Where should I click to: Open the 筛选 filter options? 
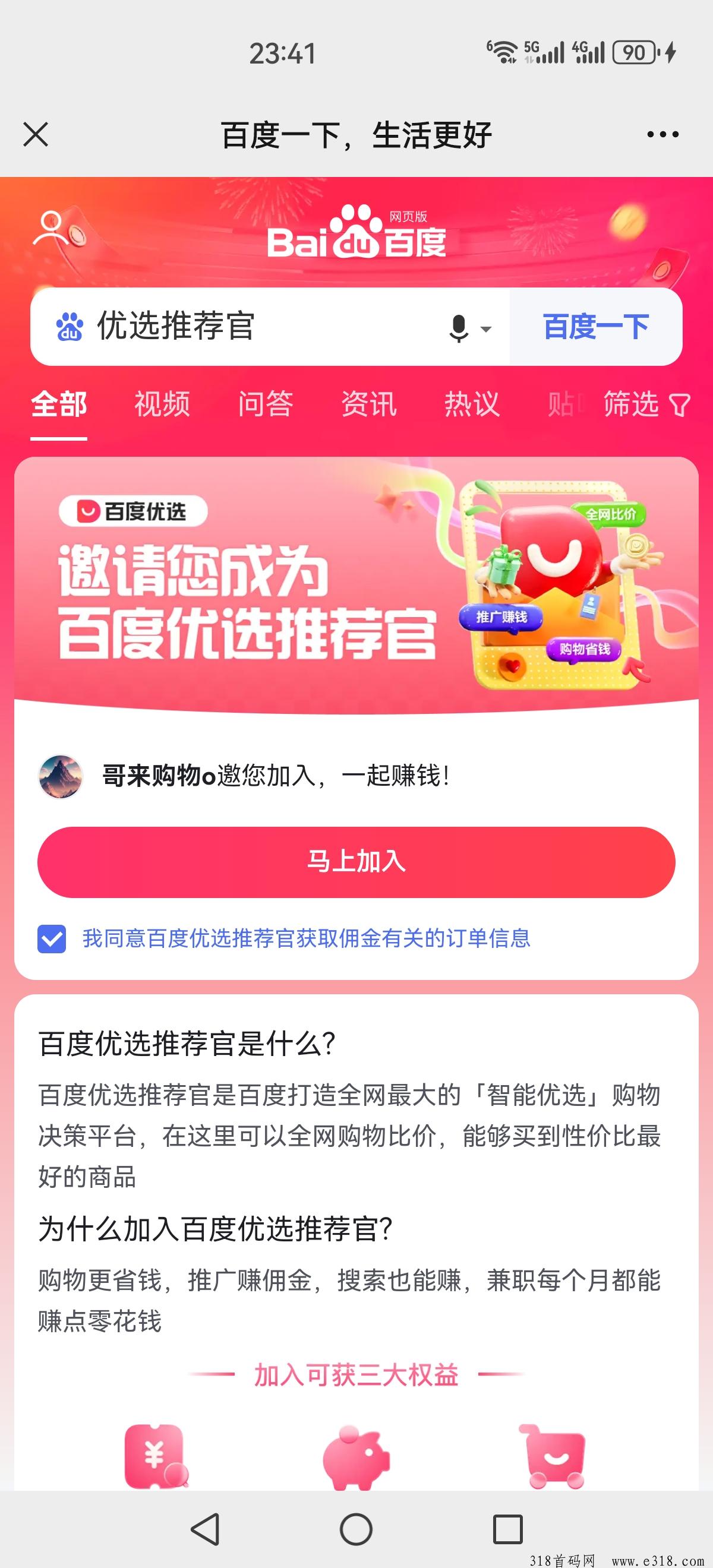tap(645, 404)
